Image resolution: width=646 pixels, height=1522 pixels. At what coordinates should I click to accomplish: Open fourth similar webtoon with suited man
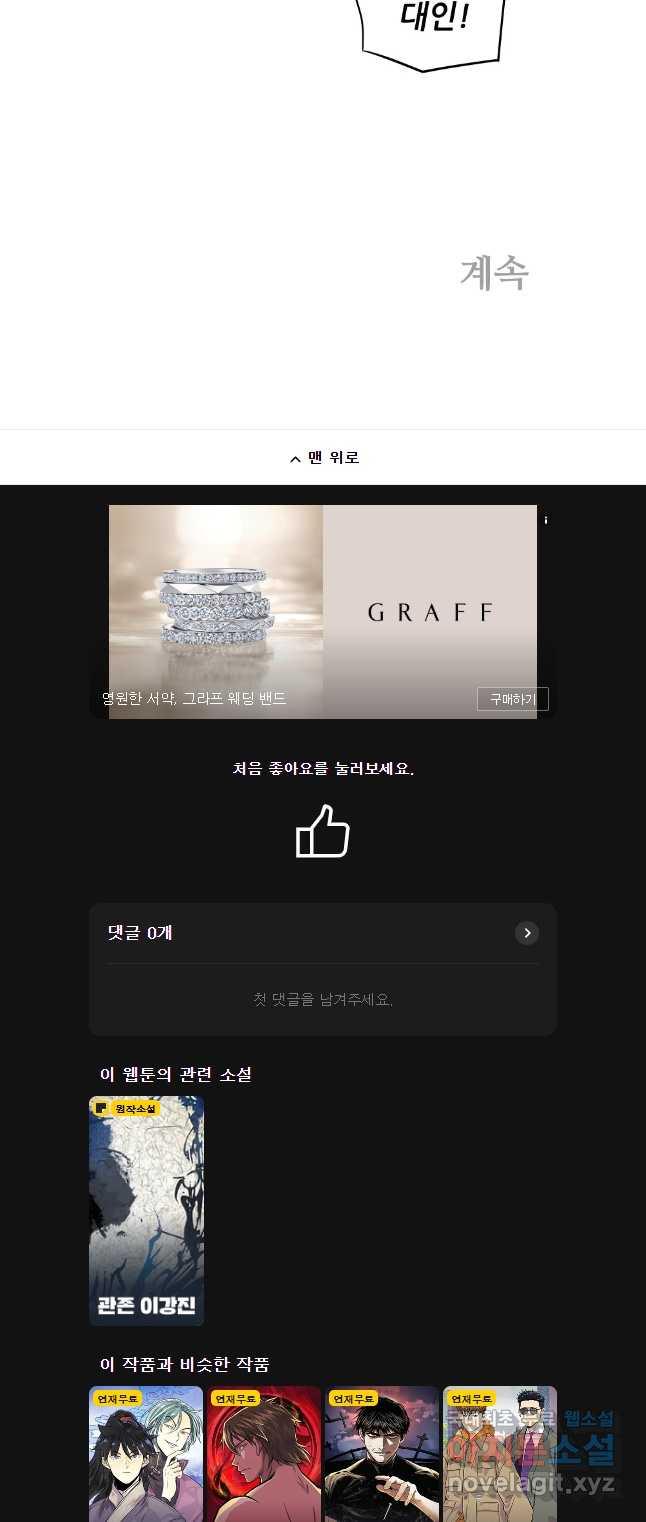point(499,1455)
